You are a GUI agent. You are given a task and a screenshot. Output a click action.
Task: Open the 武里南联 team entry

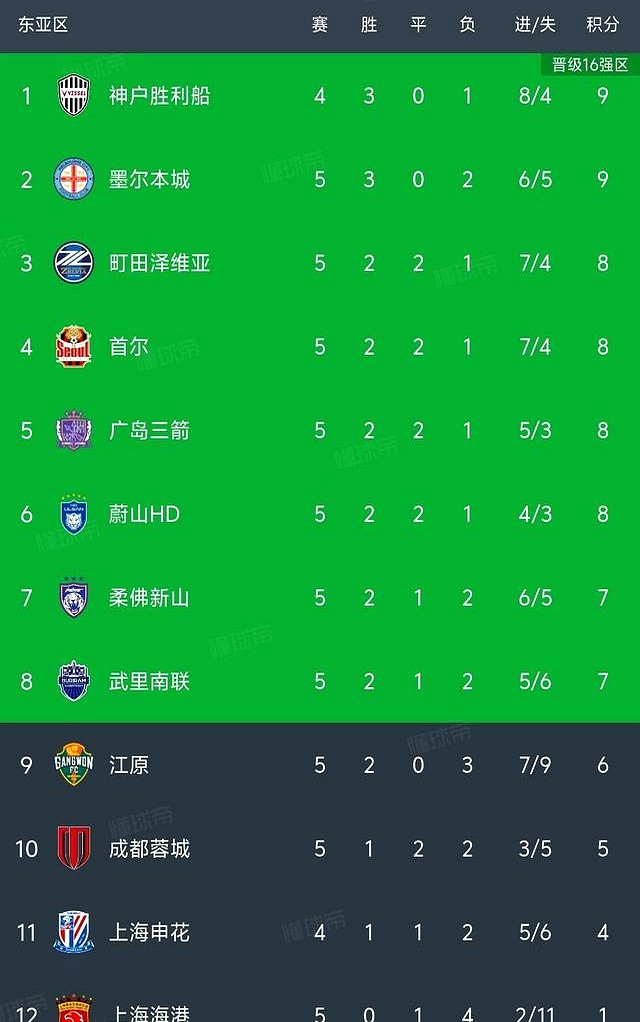click(320, 681)
